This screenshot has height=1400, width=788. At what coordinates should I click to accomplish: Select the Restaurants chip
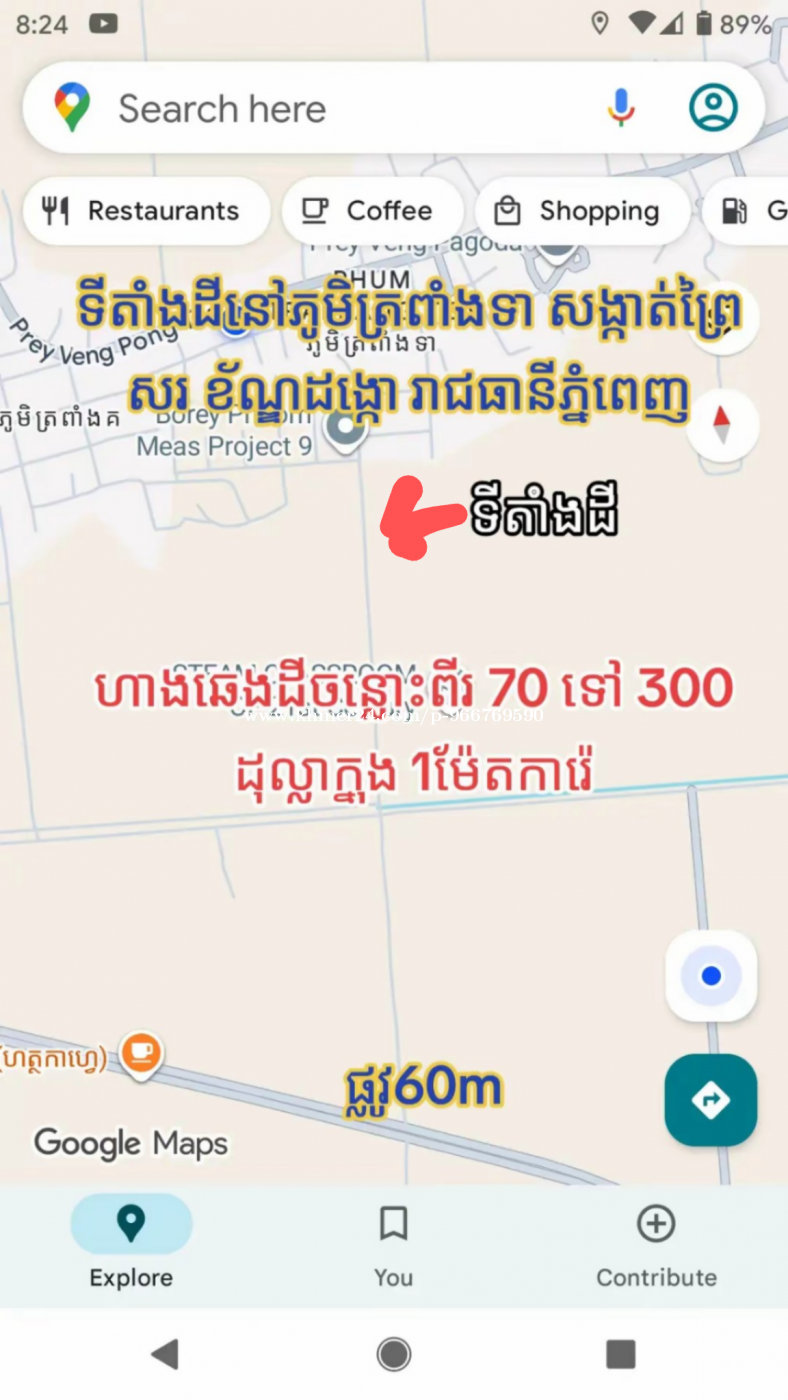(146, 211)
